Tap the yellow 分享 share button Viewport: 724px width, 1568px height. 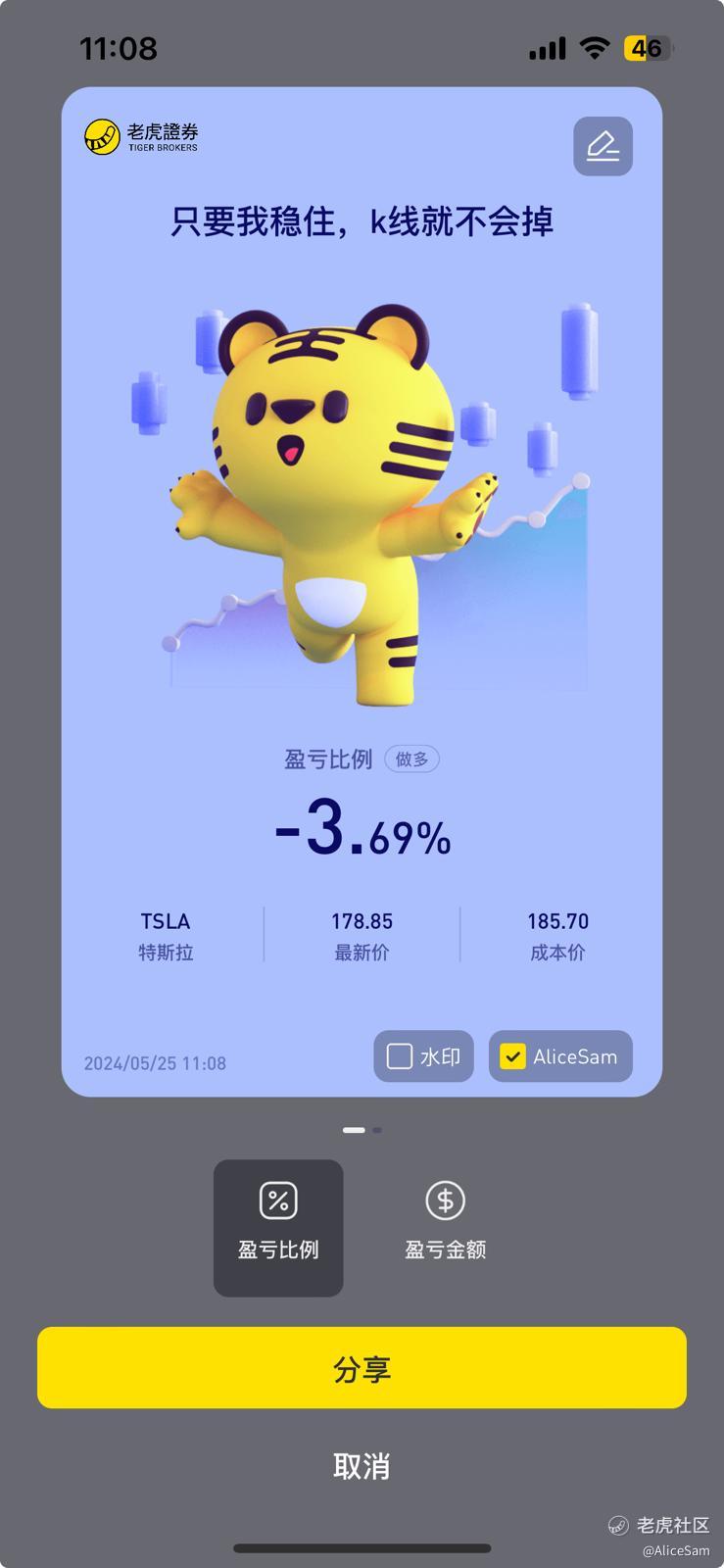click(362, 1367)
